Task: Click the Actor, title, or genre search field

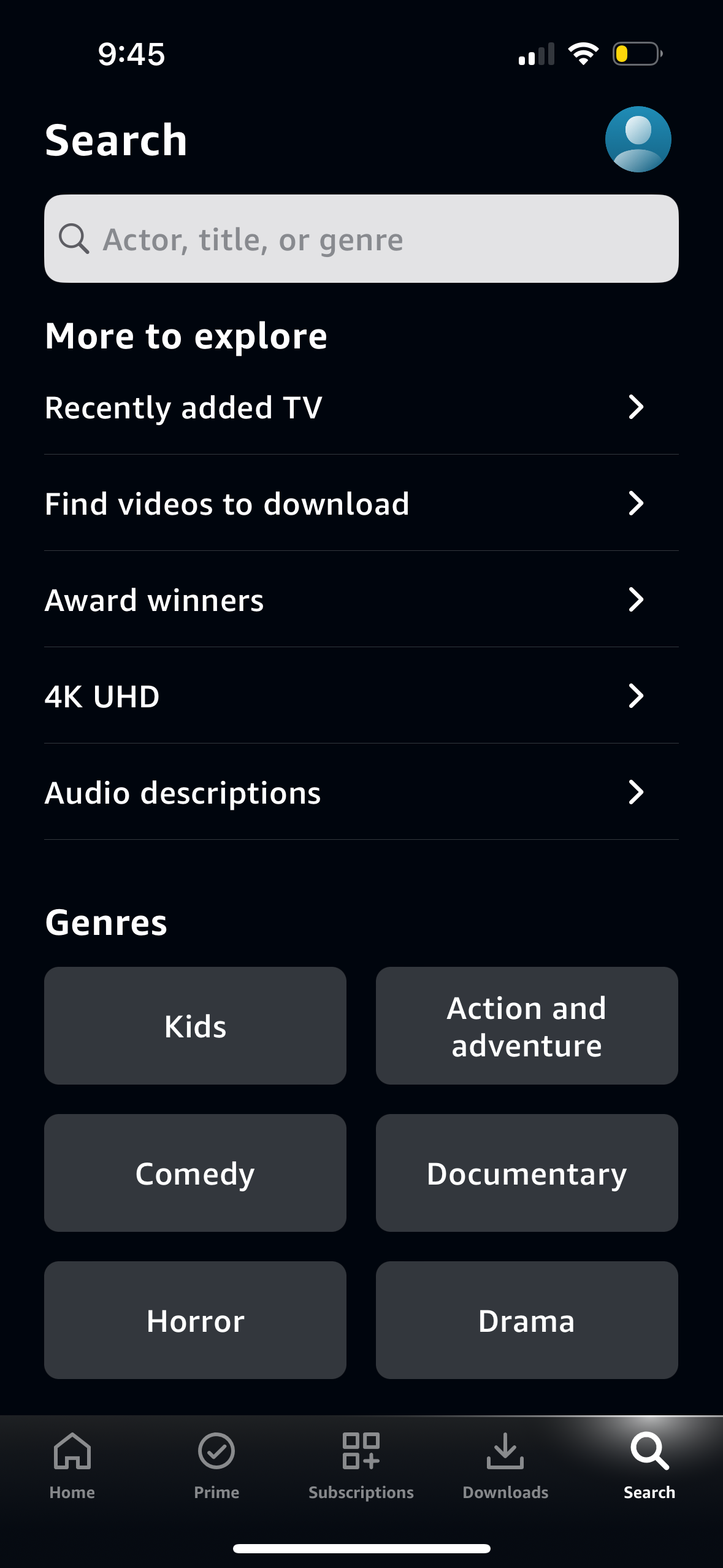Action: (x=361, y=238)
